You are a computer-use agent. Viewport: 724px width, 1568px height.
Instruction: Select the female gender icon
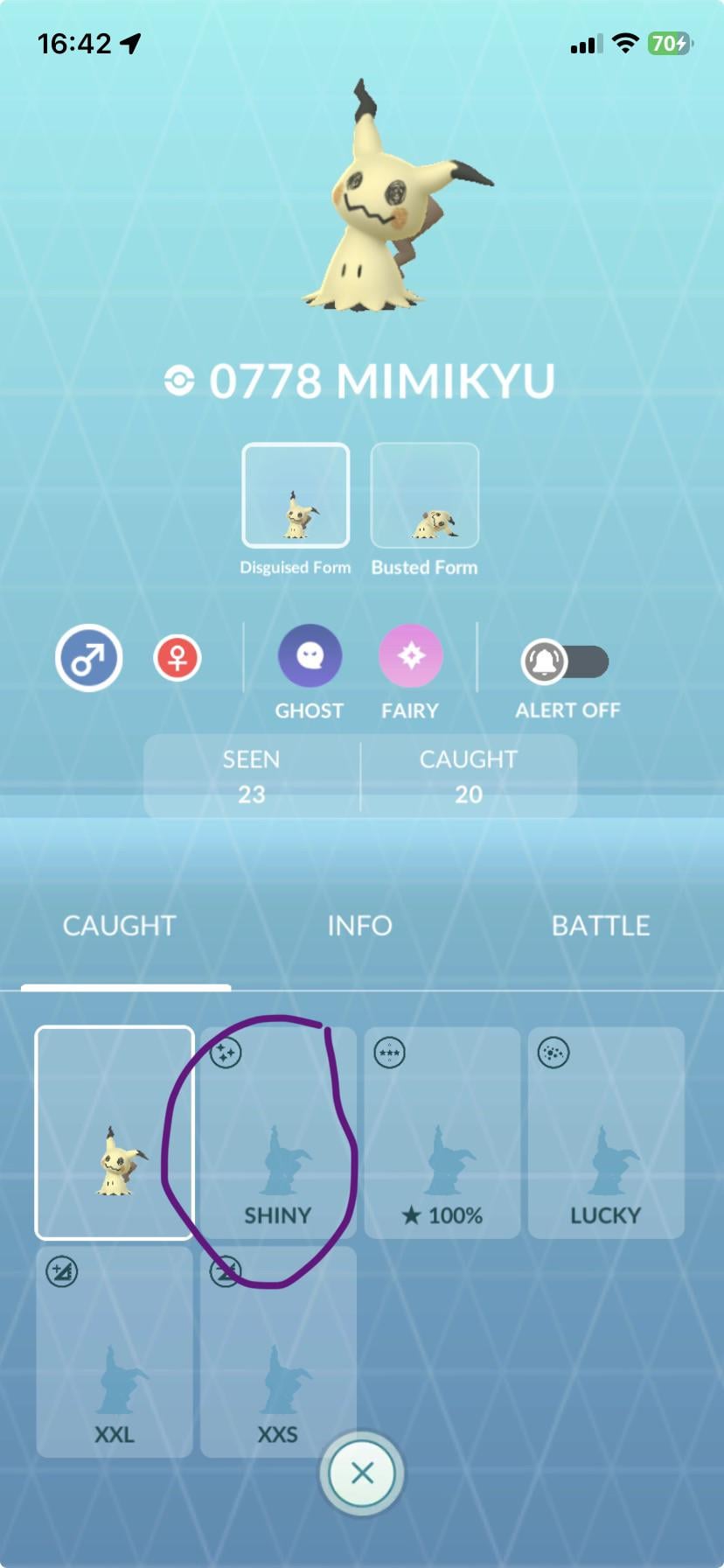click(x=178, y=658)
